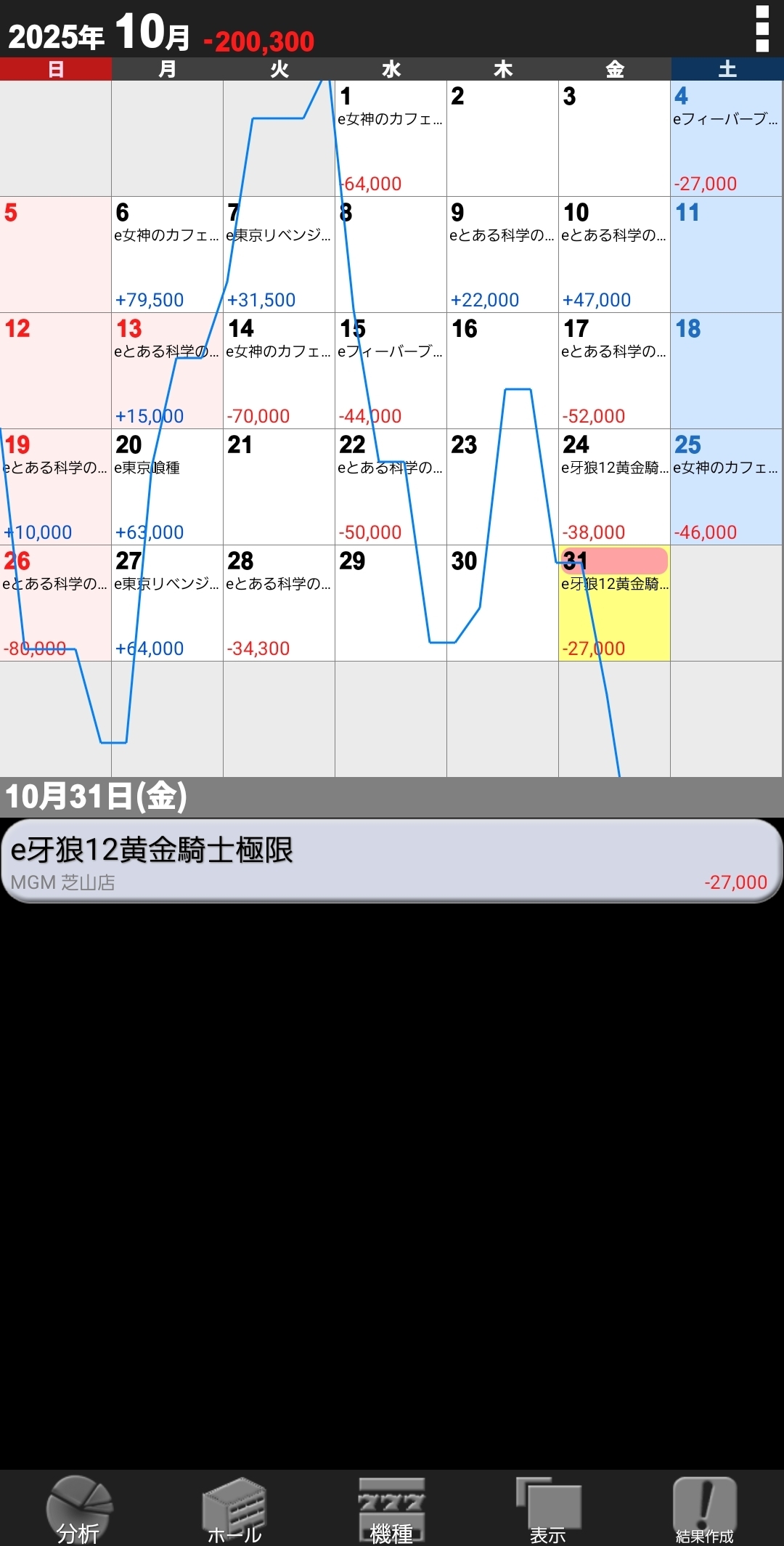This screenshot has height=1546, width=784.
Task: Choose October 10 with +47,000
Action: pos(614,254)
